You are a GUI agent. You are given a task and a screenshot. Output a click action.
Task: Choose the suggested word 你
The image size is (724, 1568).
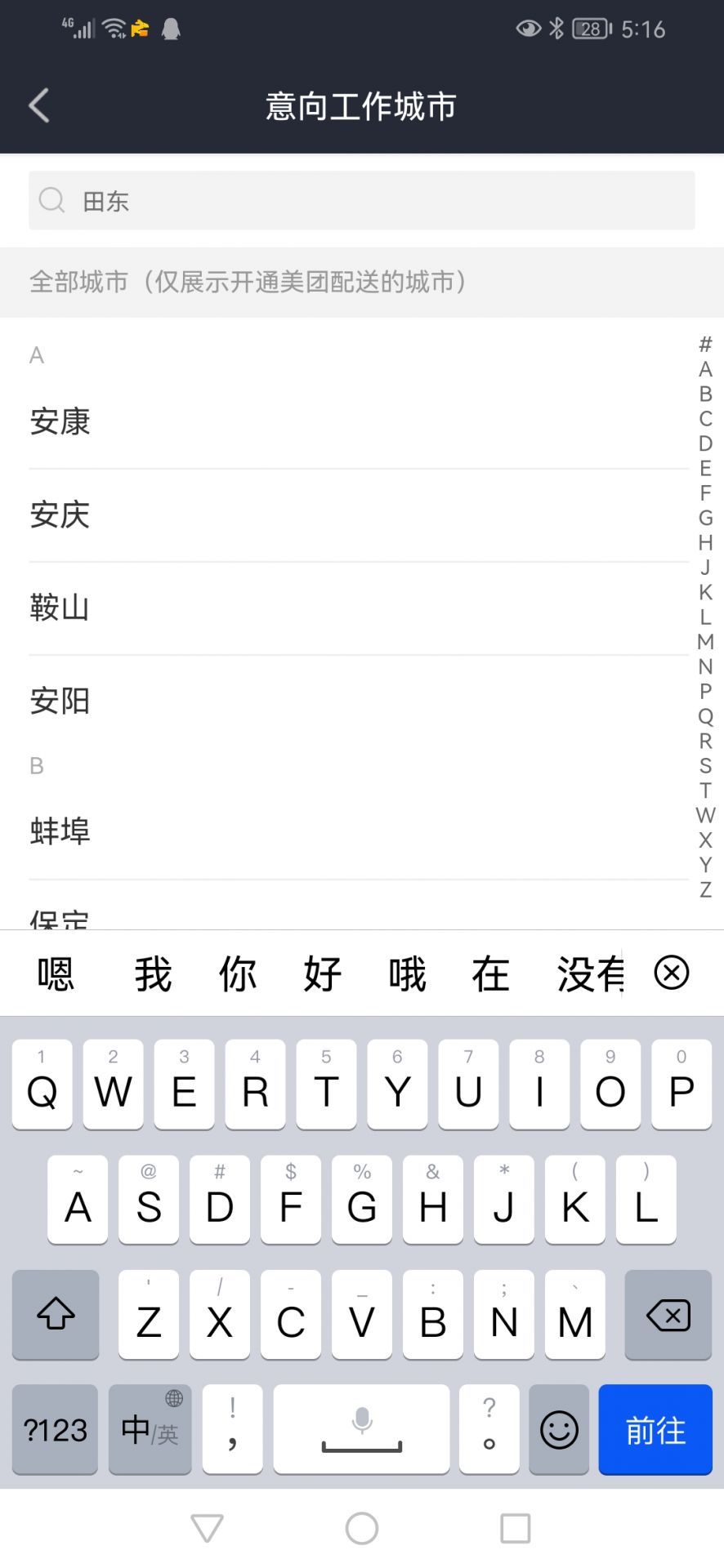tap(238, 973)
